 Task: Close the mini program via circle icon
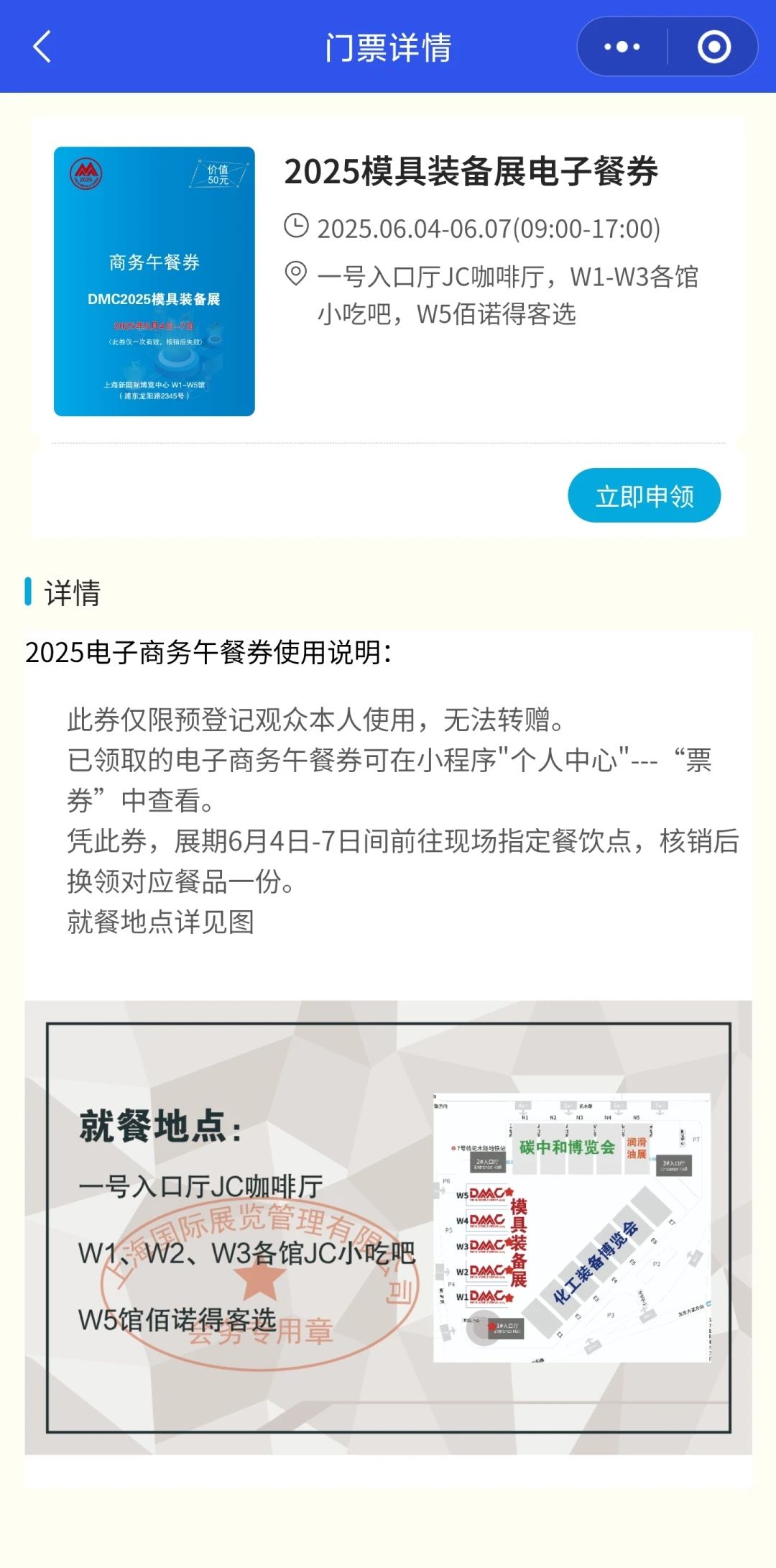(713, 47)
